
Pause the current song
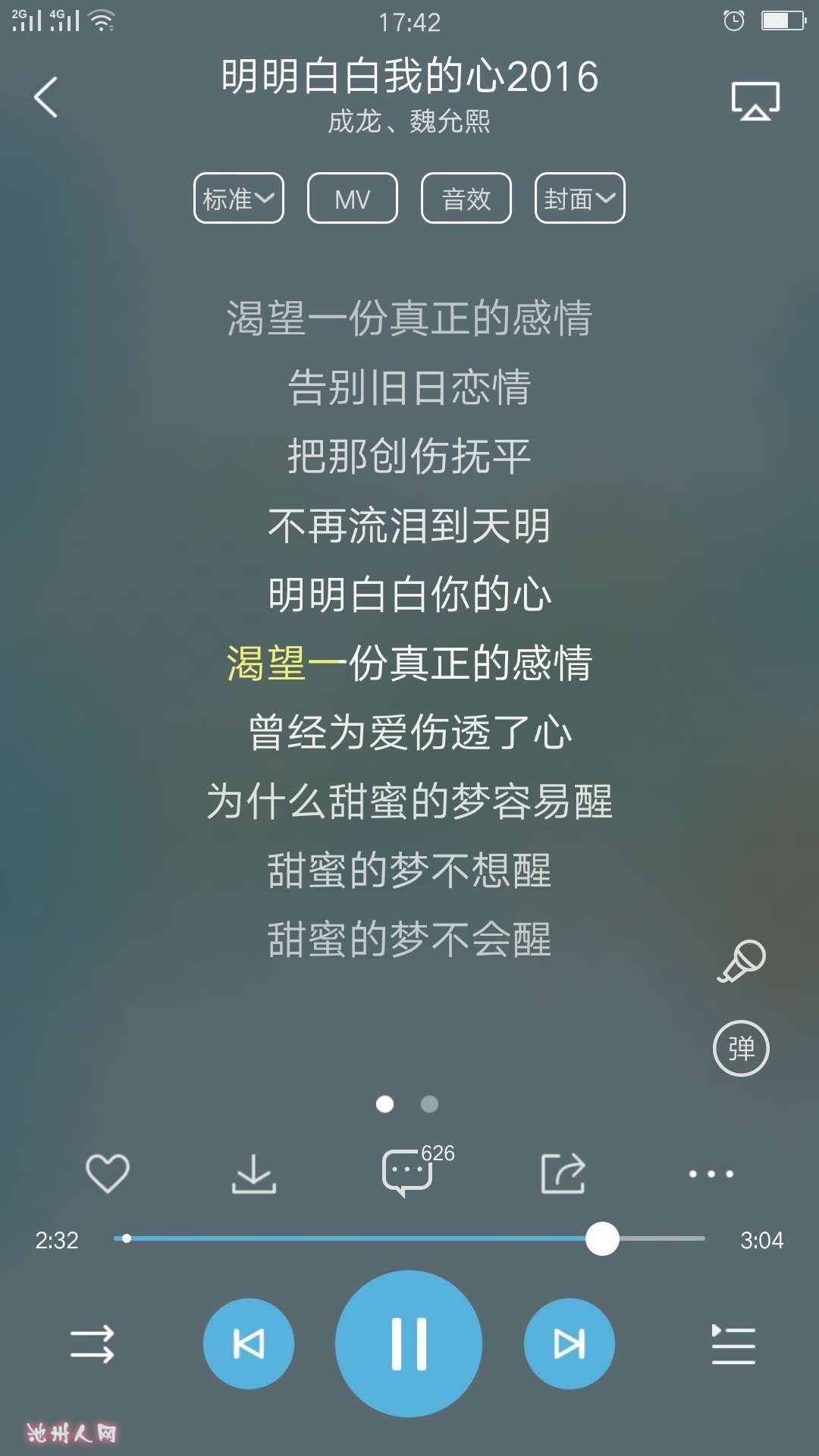(409, 1342)
